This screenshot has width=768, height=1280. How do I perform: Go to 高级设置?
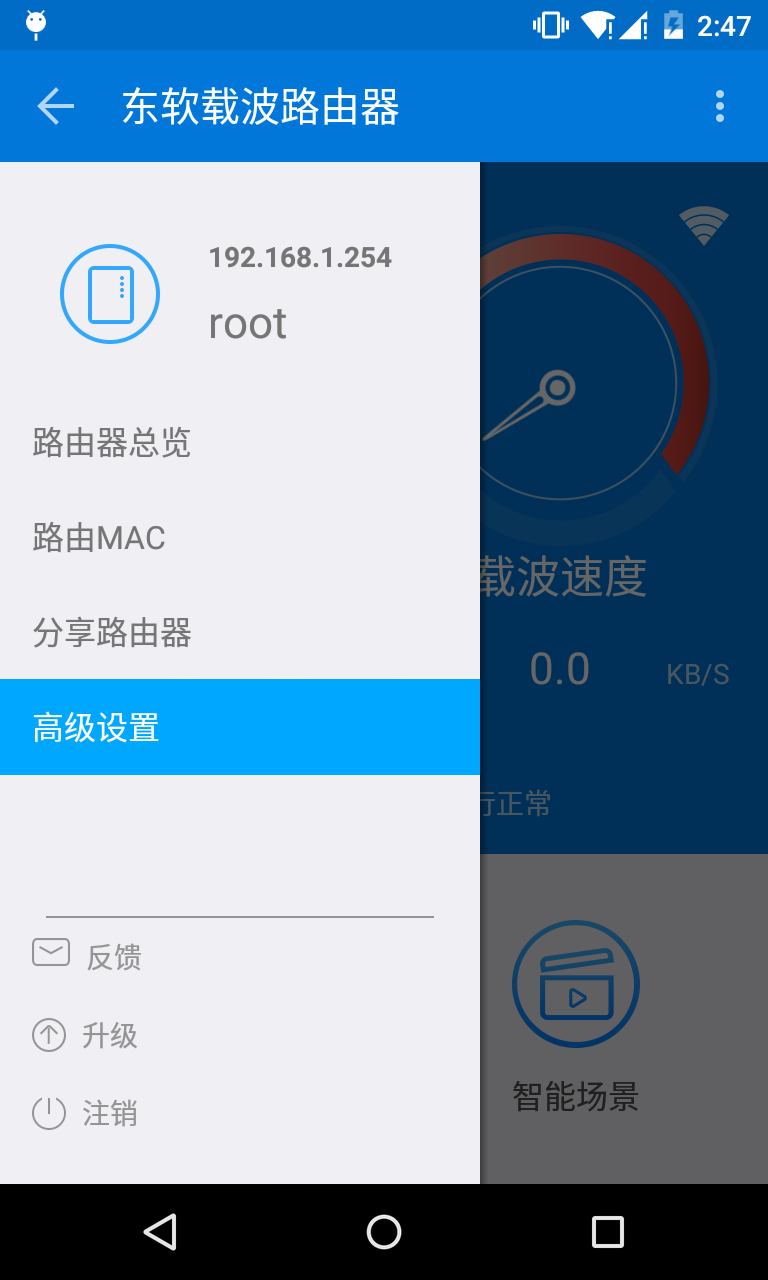point(96,727)
